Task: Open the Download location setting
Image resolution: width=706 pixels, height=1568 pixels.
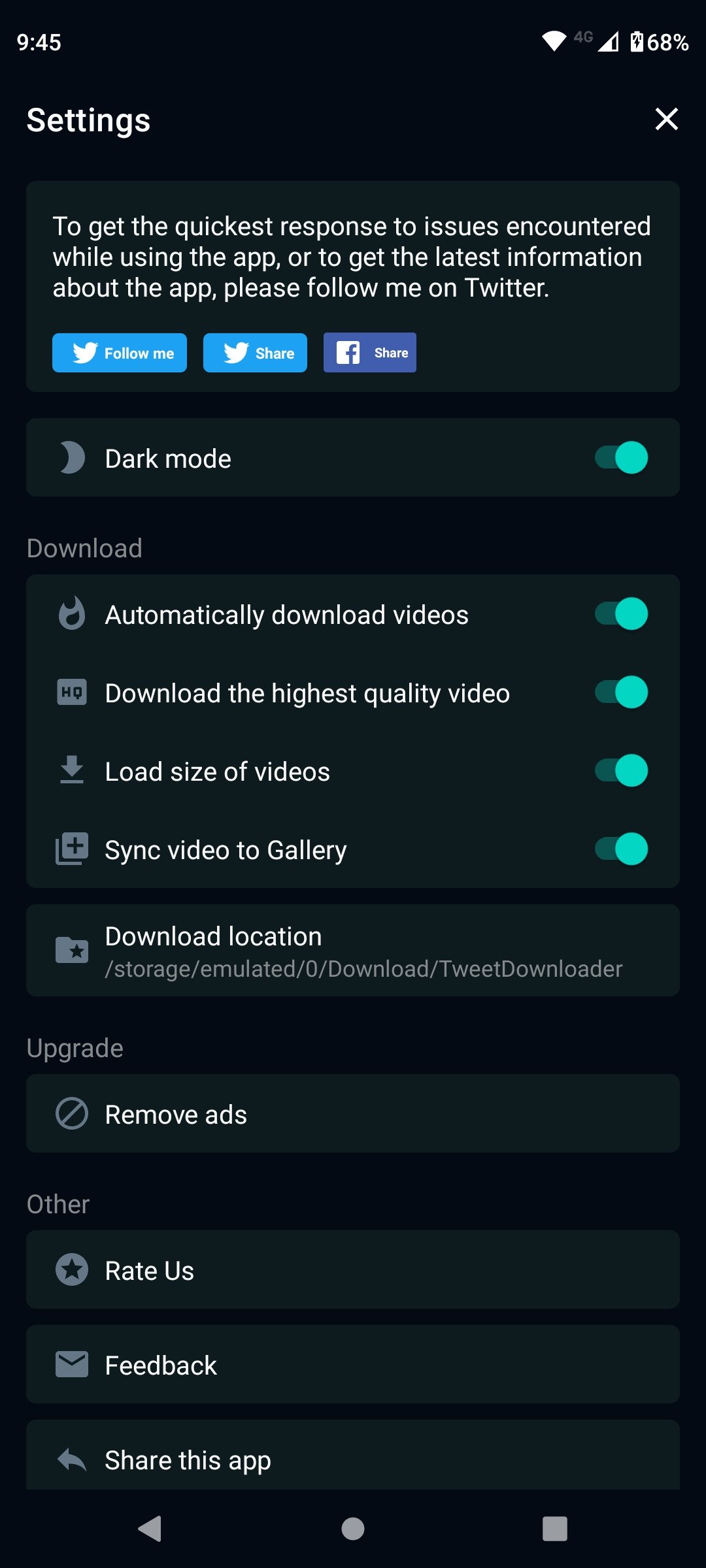Action: pyautogui.click(x=353, y=951)
